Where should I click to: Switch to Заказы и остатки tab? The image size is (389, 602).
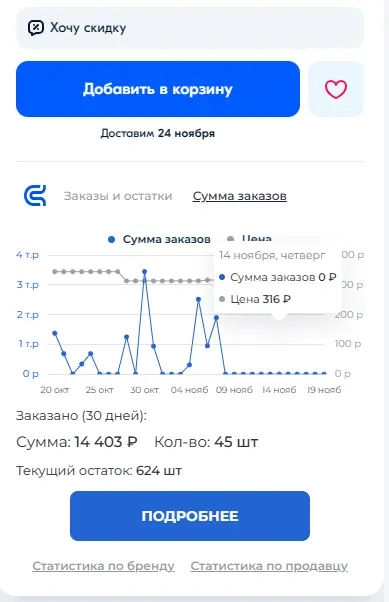(x=118, y=196)
